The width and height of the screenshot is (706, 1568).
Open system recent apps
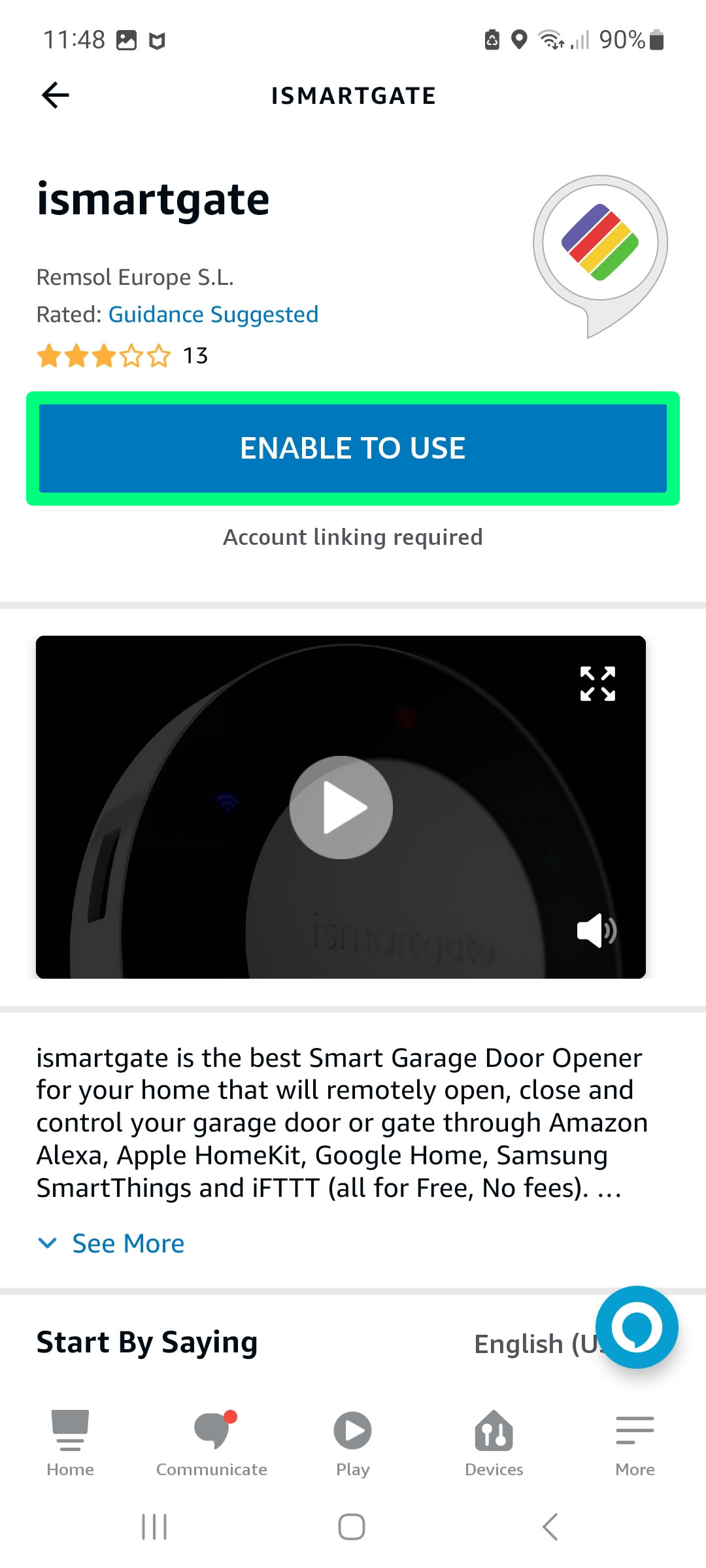(155, 1527)
